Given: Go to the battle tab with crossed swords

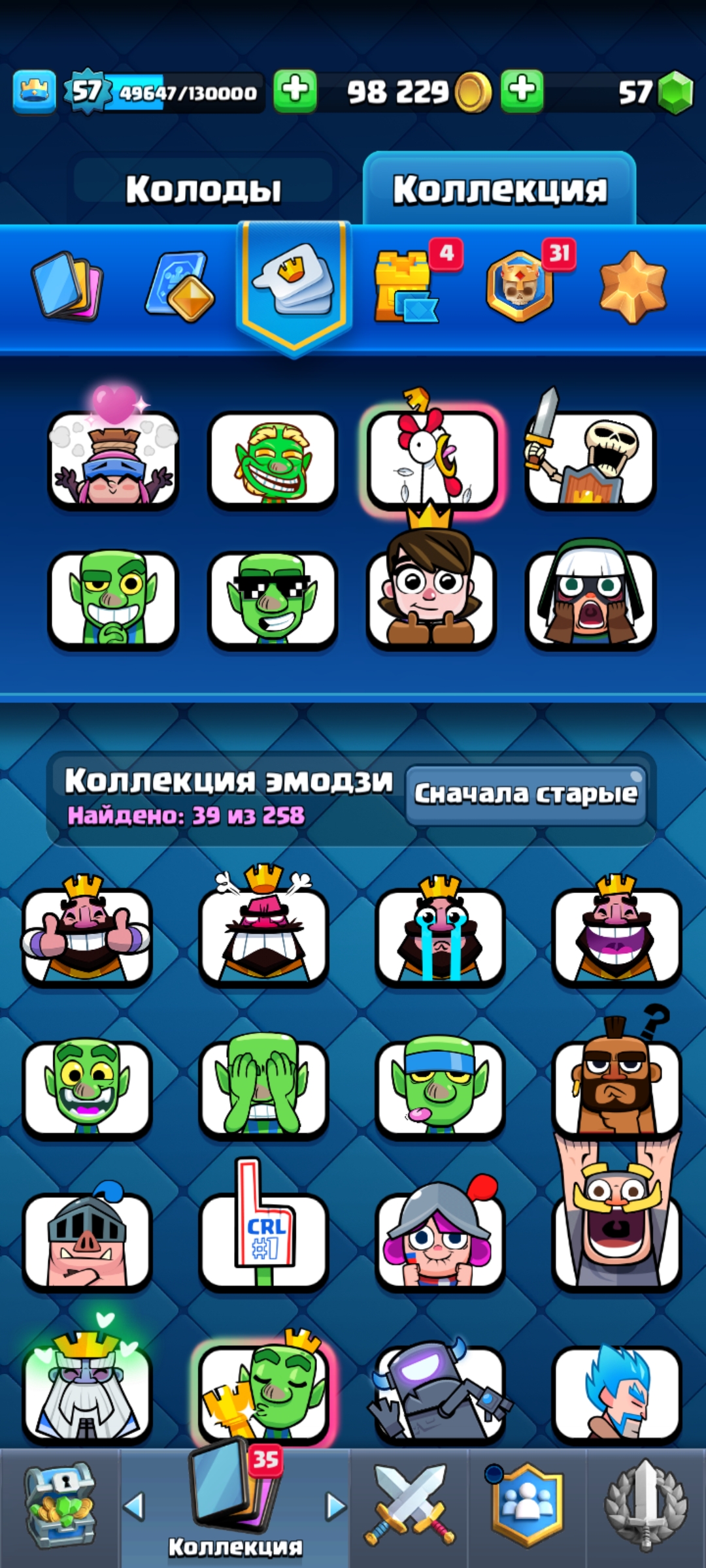Looking at the screenshot, I should (409, 1508).
